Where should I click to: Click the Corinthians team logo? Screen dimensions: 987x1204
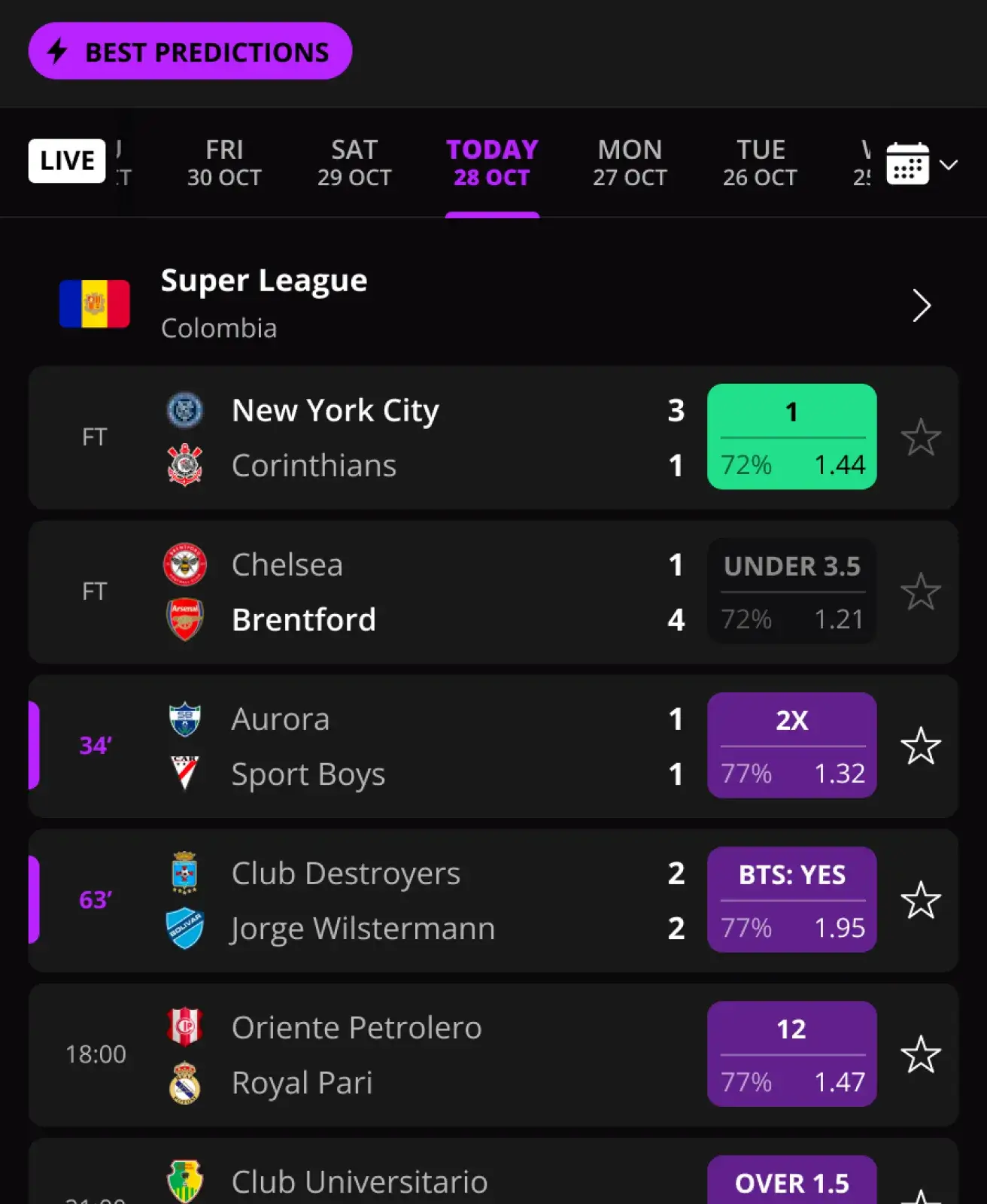click(x=184, y=465)
